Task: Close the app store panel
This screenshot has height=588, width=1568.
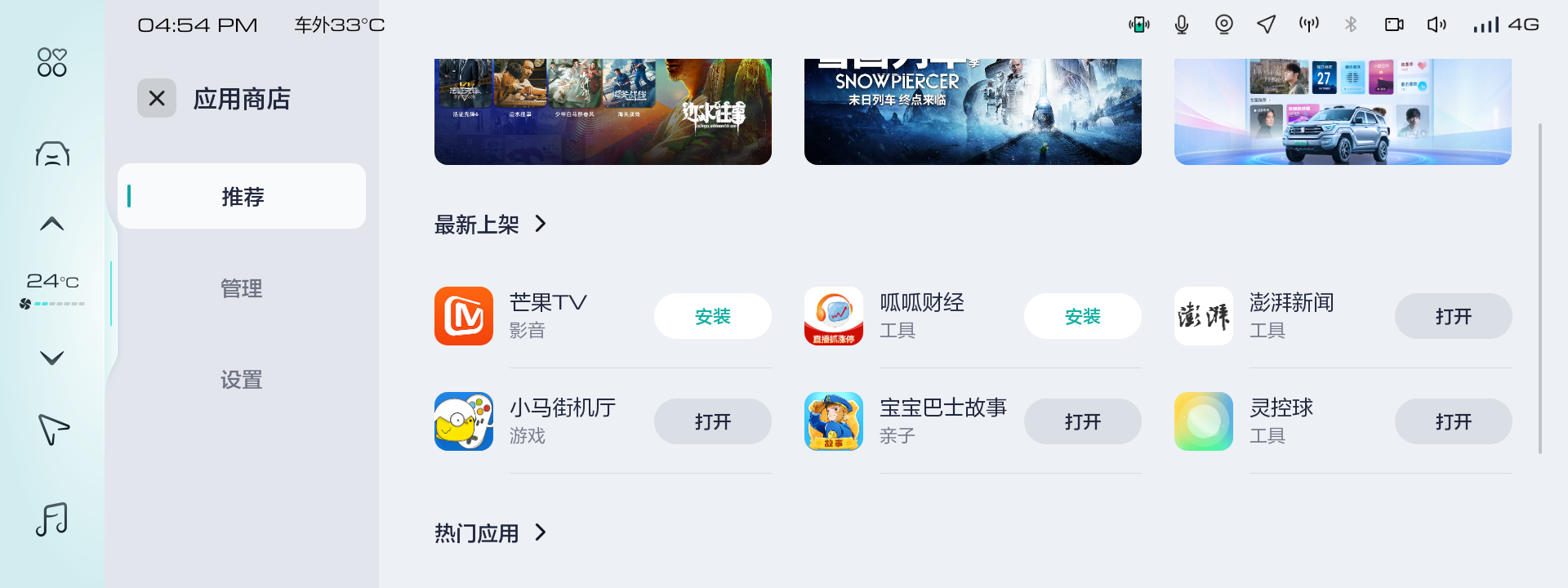Action: [x=157, y=99]
